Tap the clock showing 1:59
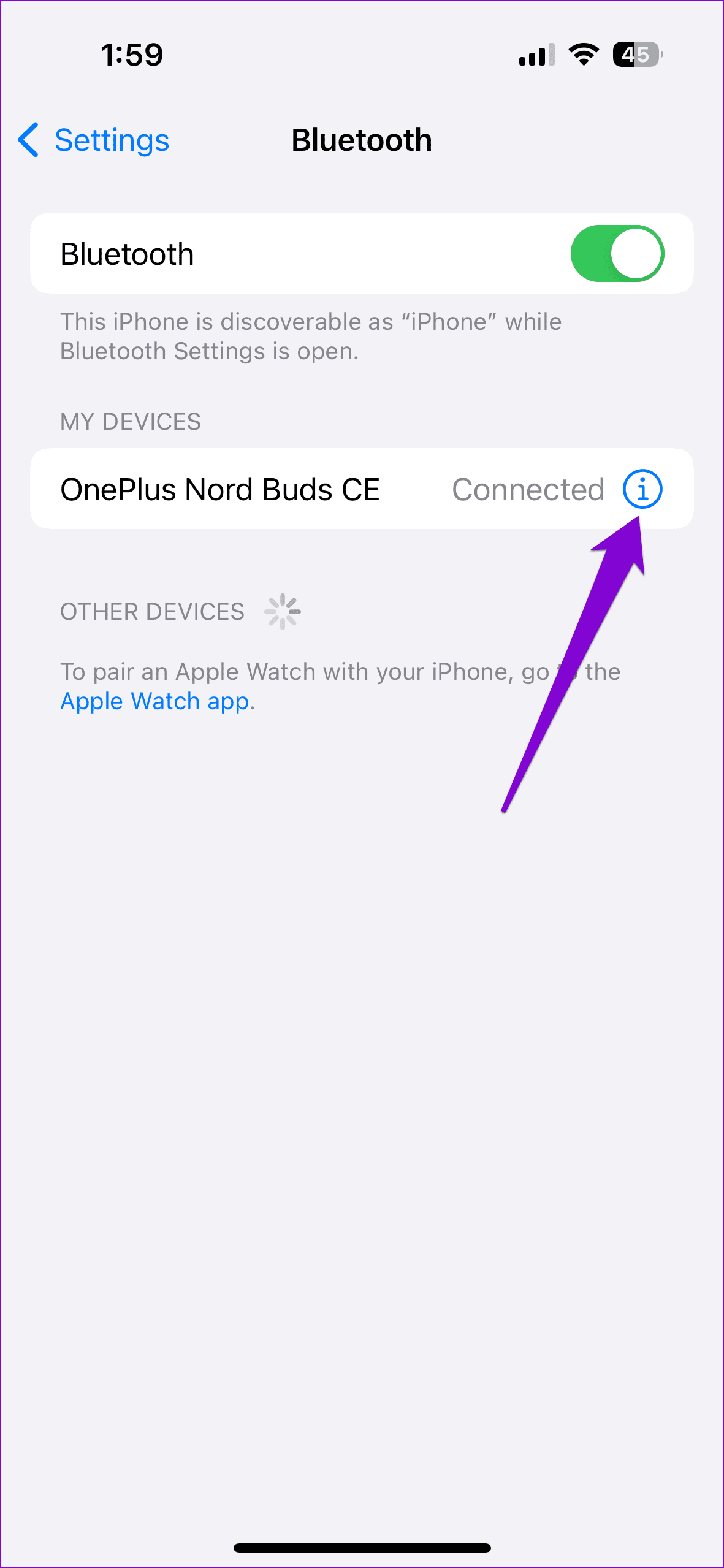The height and width of the screenshot is (1568, 724). pyautogui.click(x=132, y=55)
